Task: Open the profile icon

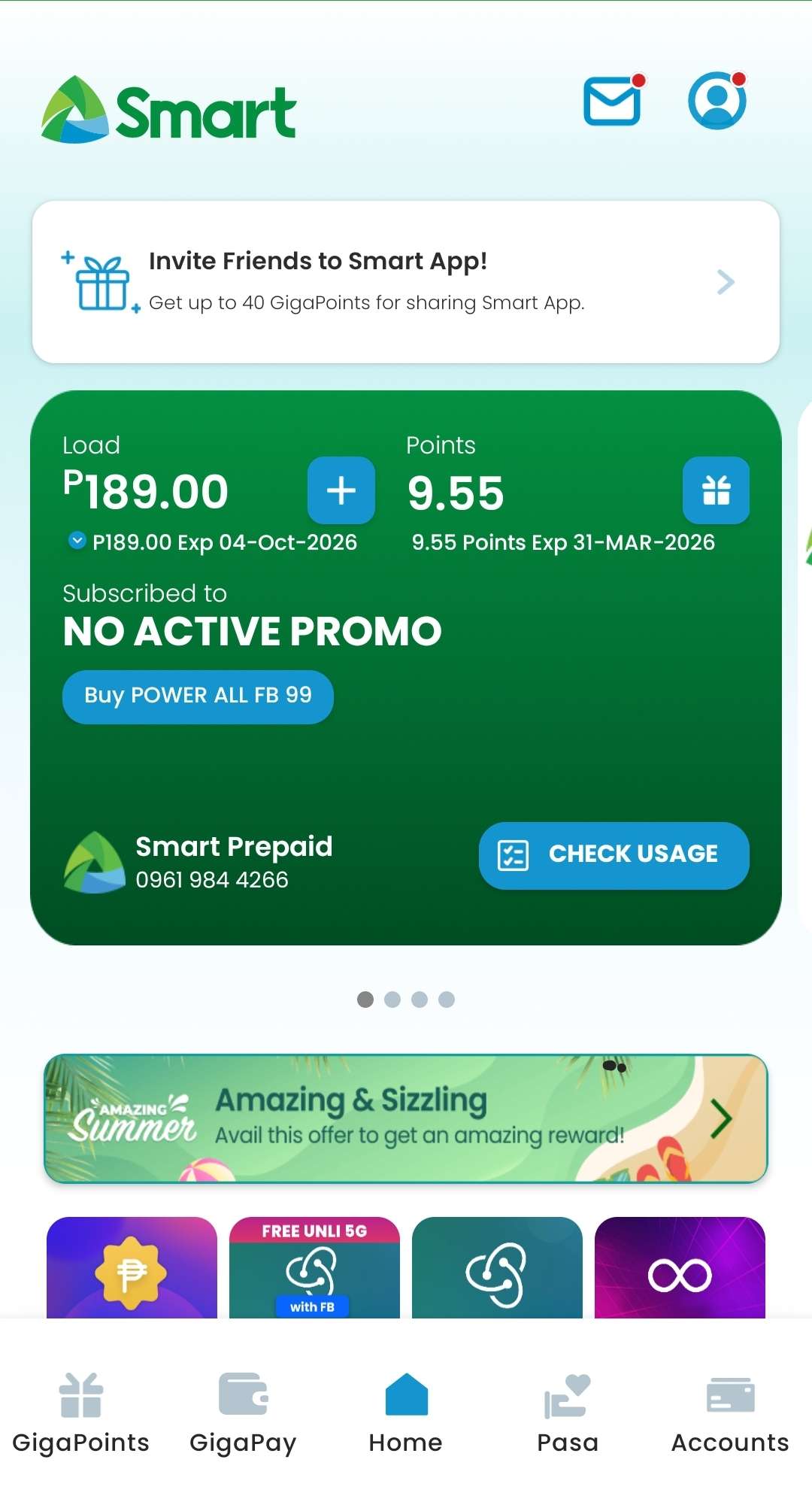Action: pos(717,101)
